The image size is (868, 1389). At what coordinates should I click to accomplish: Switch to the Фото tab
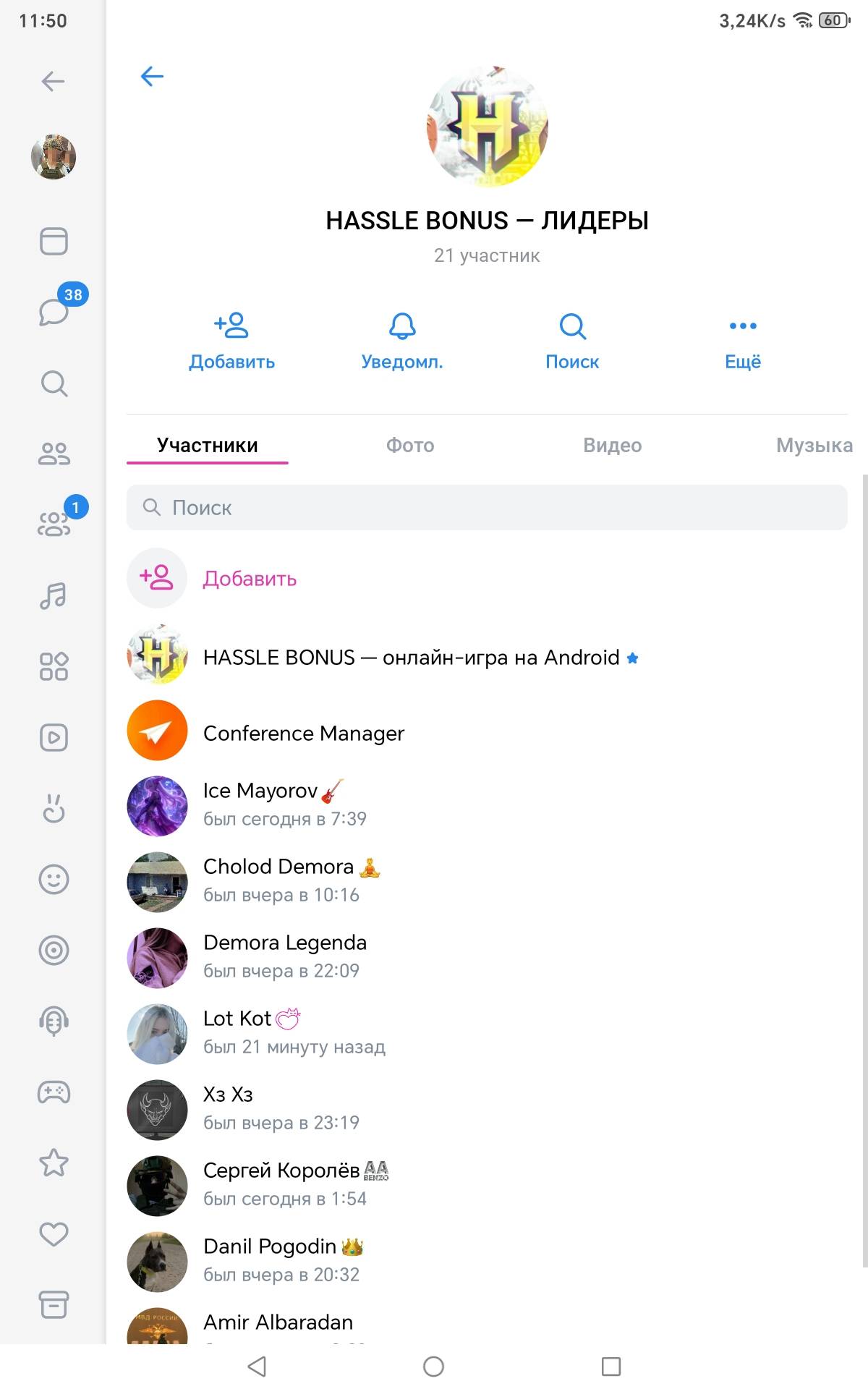point(410,445)
